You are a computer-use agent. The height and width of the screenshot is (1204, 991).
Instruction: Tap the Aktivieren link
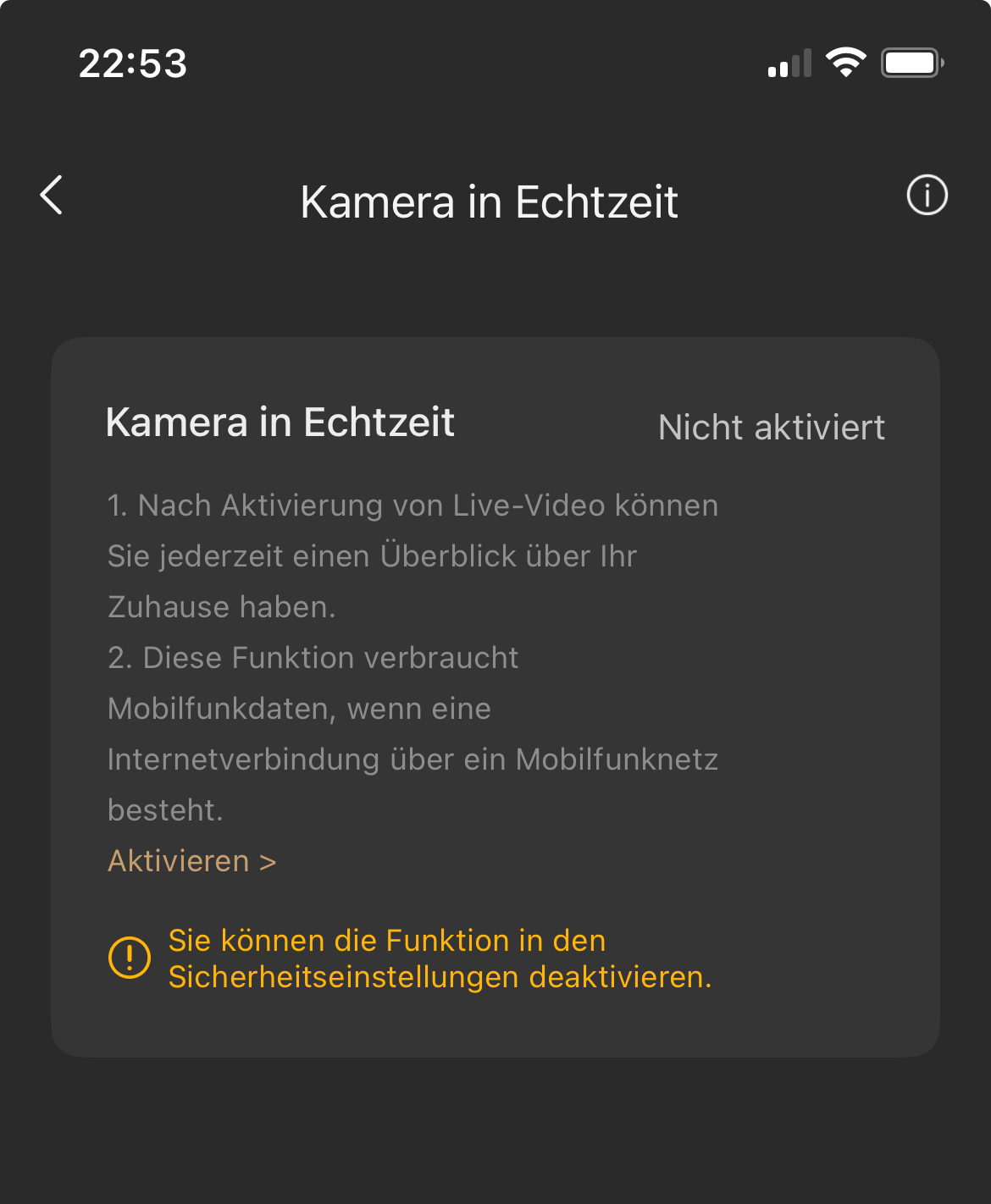192,861
